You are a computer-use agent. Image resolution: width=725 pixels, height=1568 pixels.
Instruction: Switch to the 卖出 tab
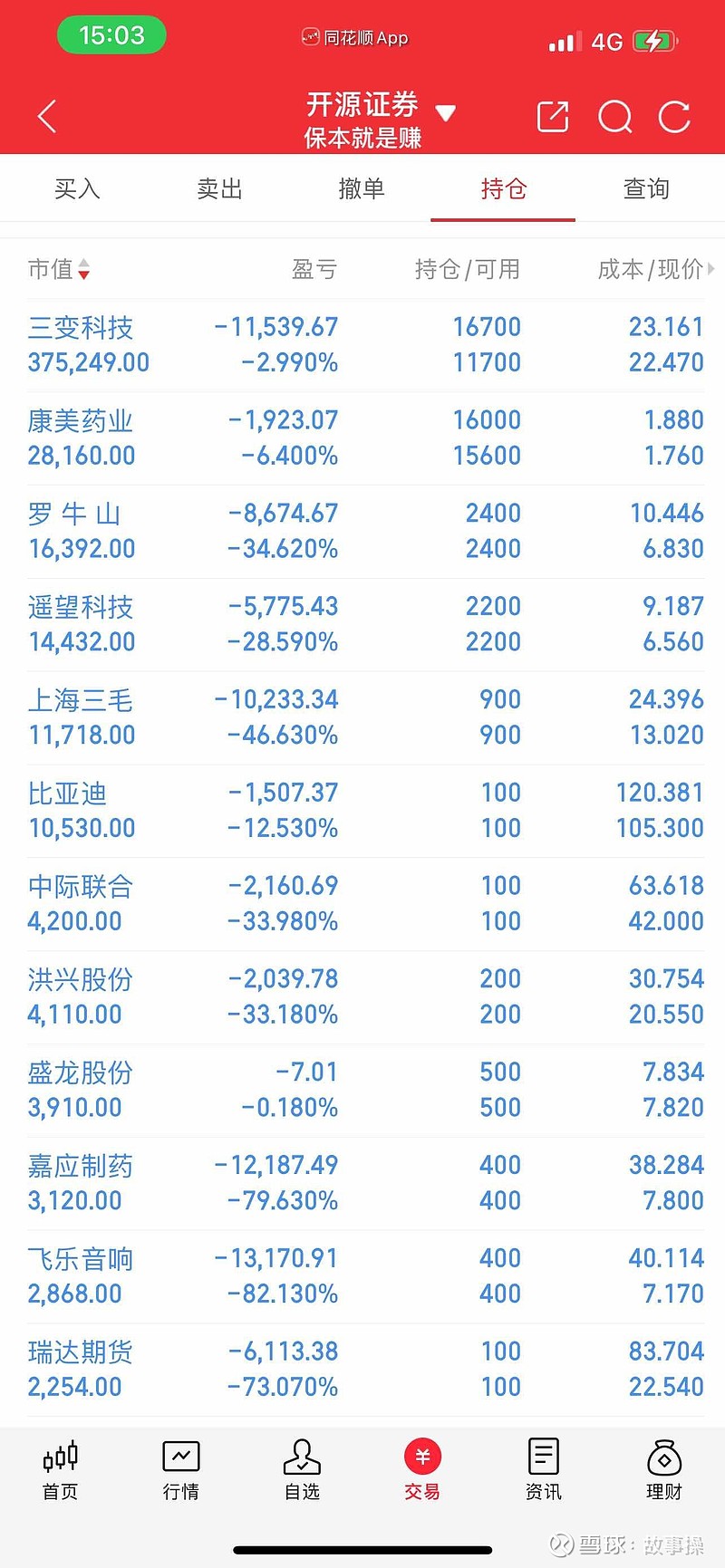[219, 188]
